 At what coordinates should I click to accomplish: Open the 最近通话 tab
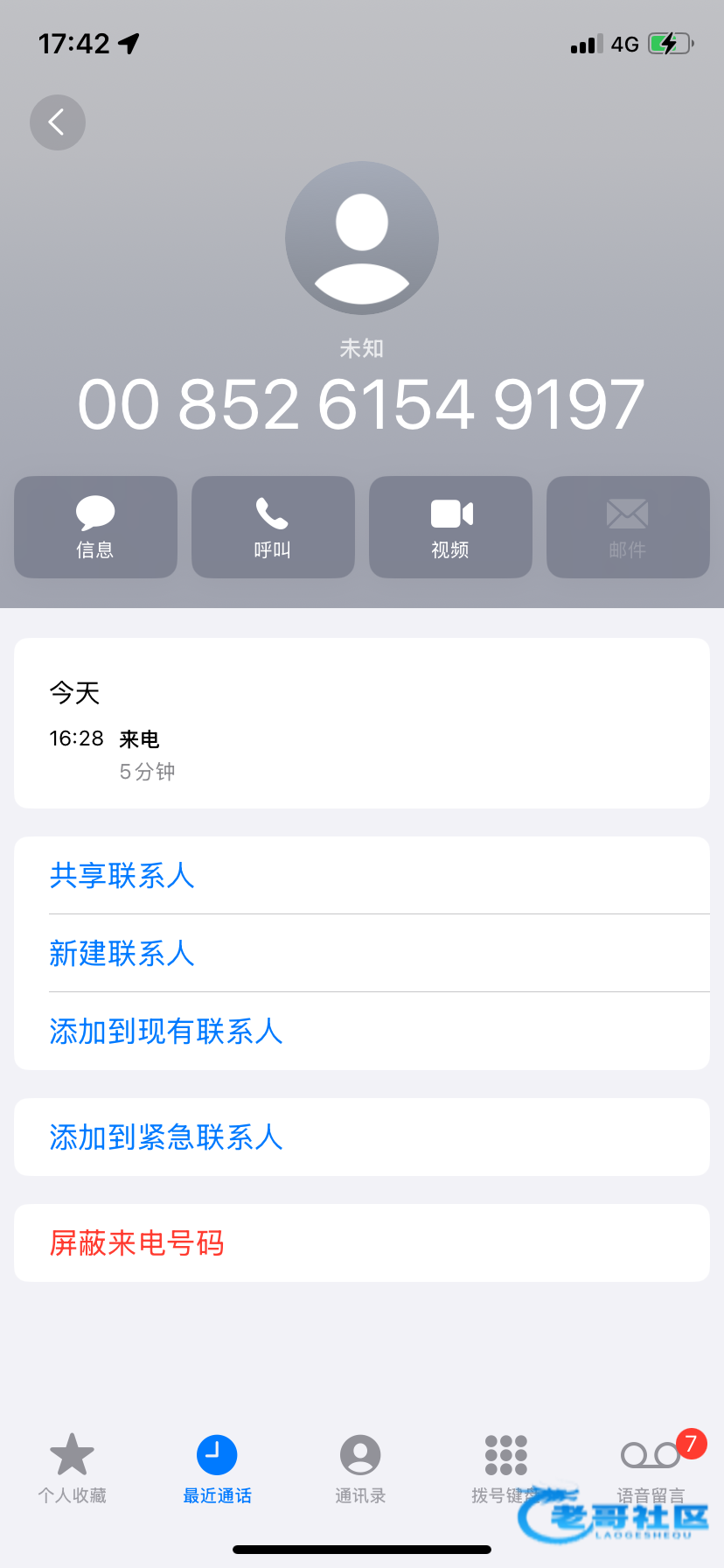[217, 1469]
